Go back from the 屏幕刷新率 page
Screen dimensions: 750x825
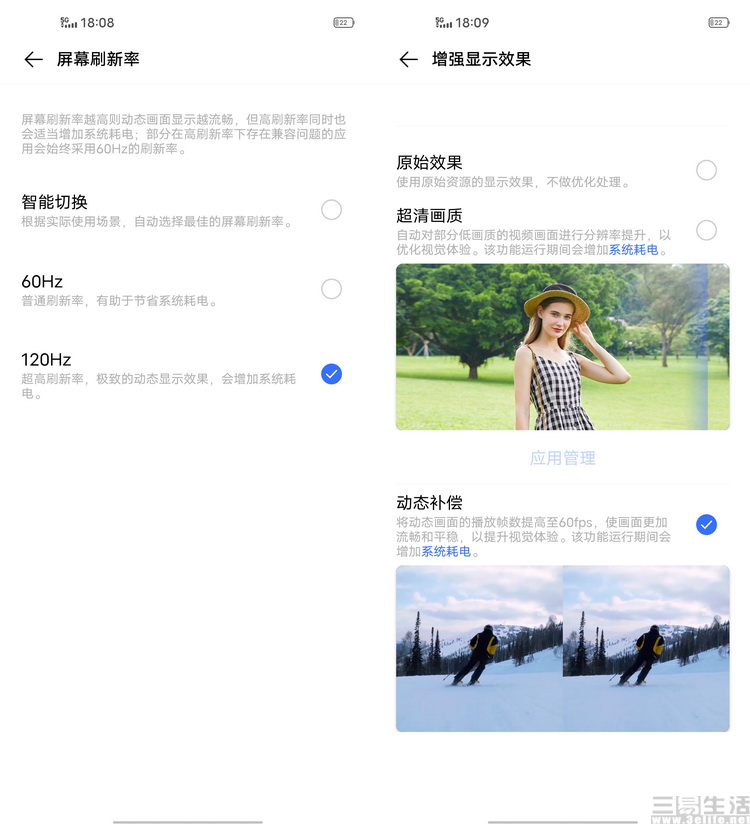tap(33, 60)
